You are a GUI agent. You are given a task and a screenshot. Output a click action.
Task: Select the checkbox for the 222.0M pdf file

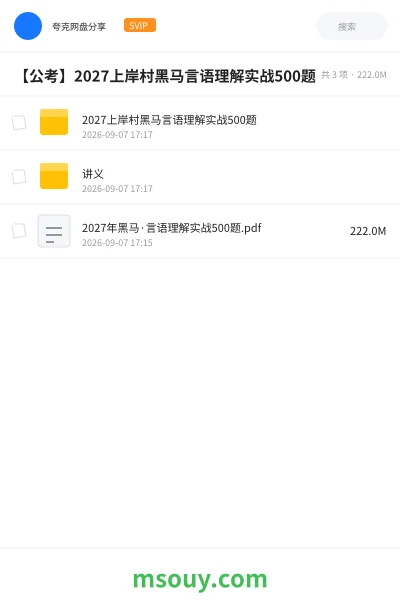19,231
